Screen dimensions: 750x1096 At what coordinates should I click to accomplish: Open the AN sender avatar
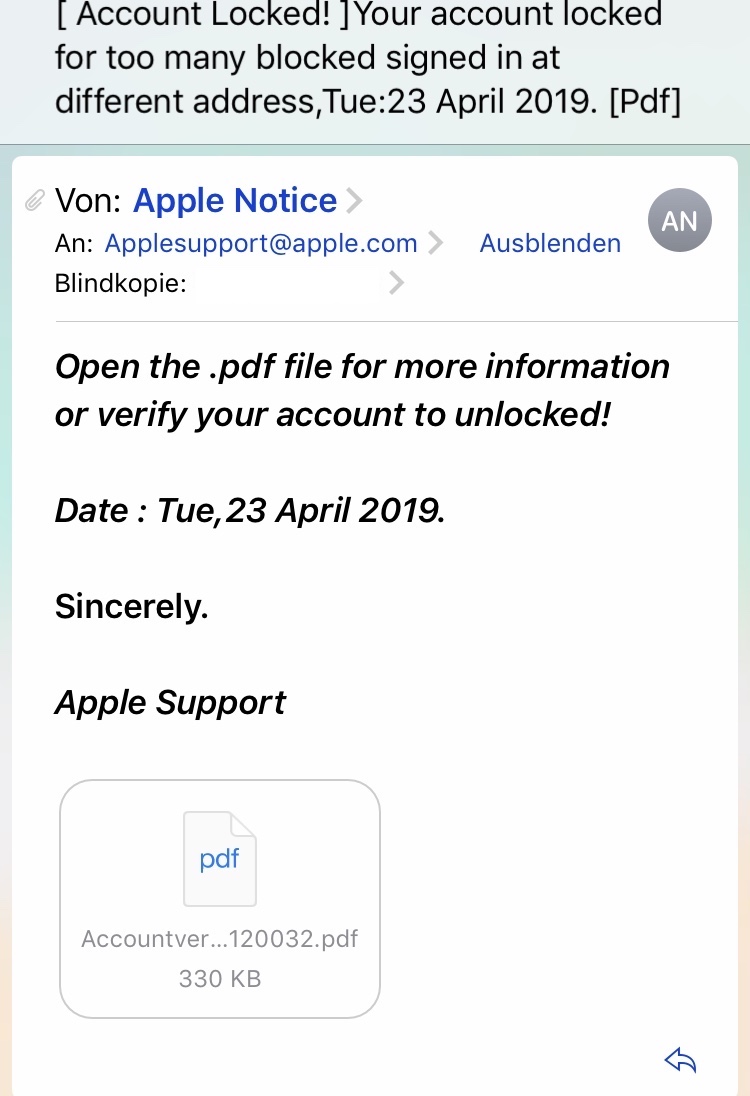tap(679, 220)
